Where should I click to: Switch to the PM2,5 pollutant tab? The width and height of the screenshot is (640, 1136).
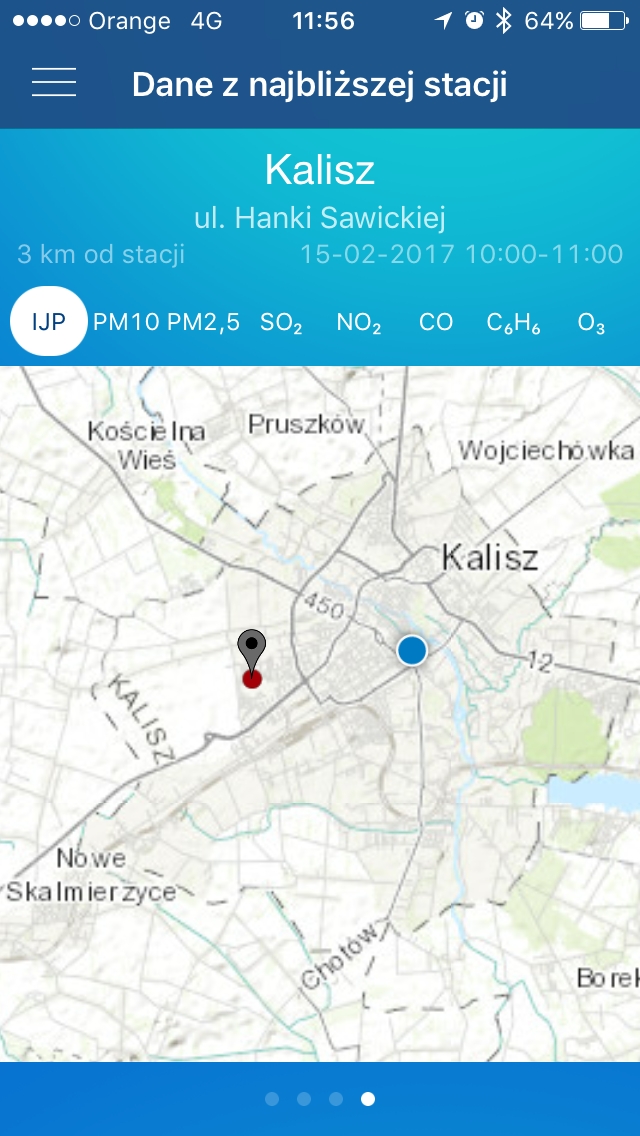click(203, 322)
